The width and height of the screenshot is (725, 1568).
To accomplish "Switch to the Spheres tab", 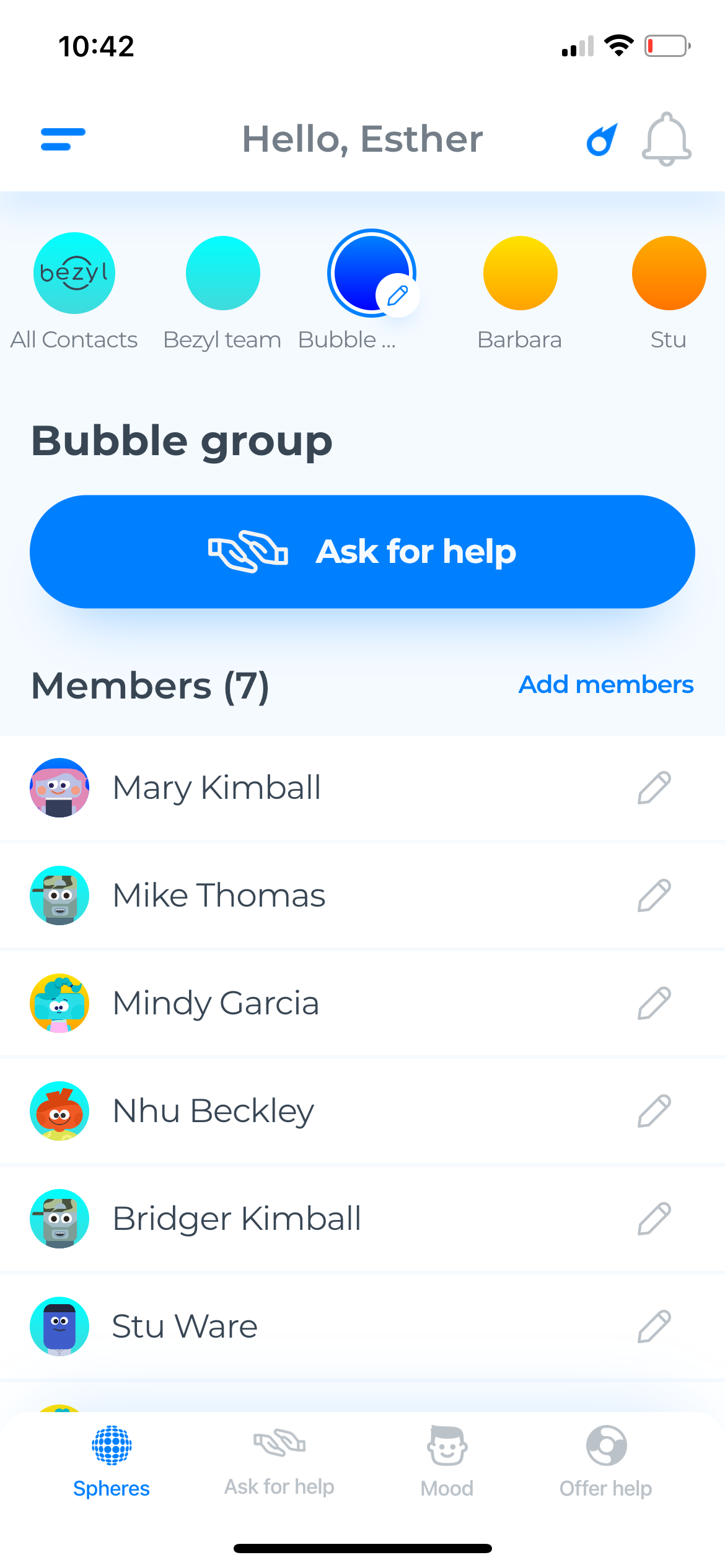I will (x=112, y=1461).
